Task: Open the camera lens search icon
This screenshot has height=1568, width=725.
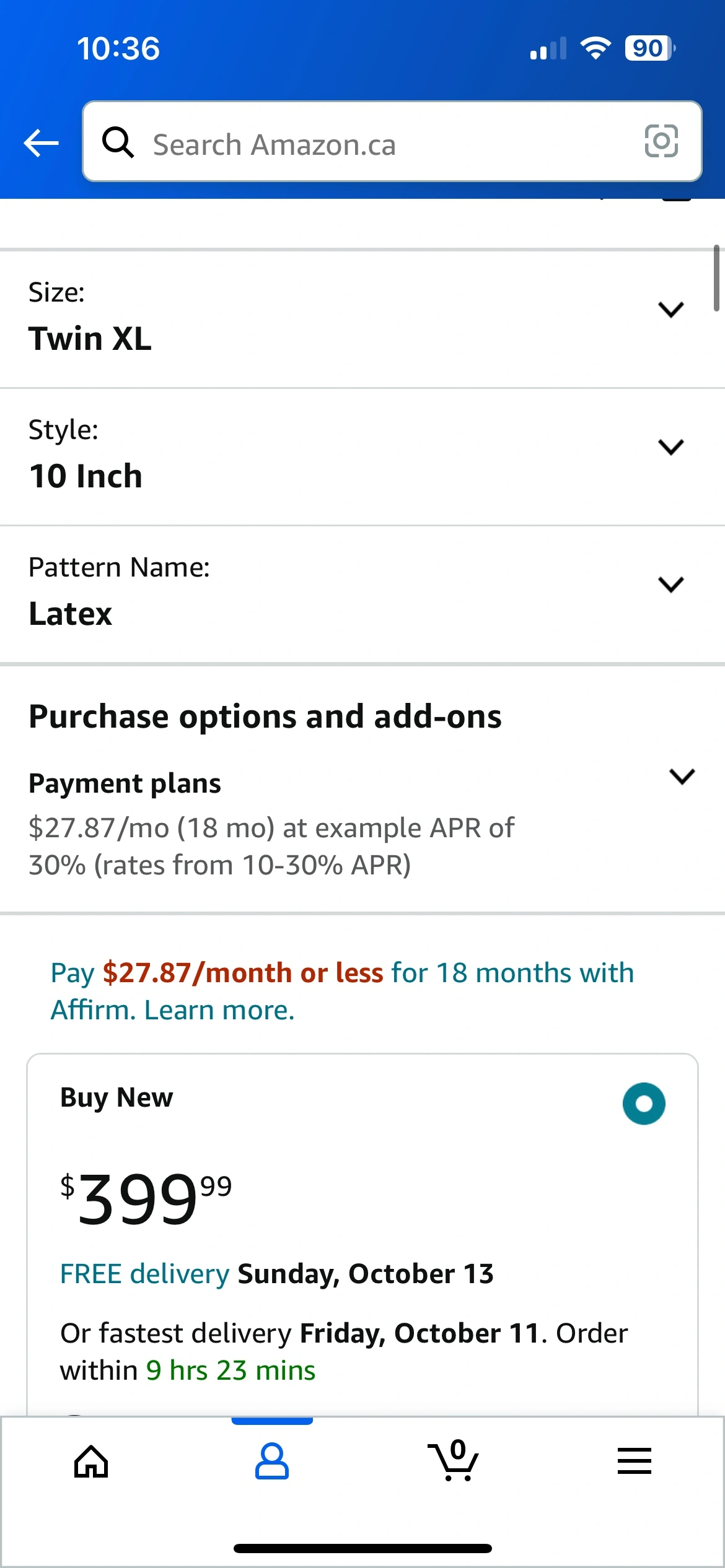Action: 661,141
